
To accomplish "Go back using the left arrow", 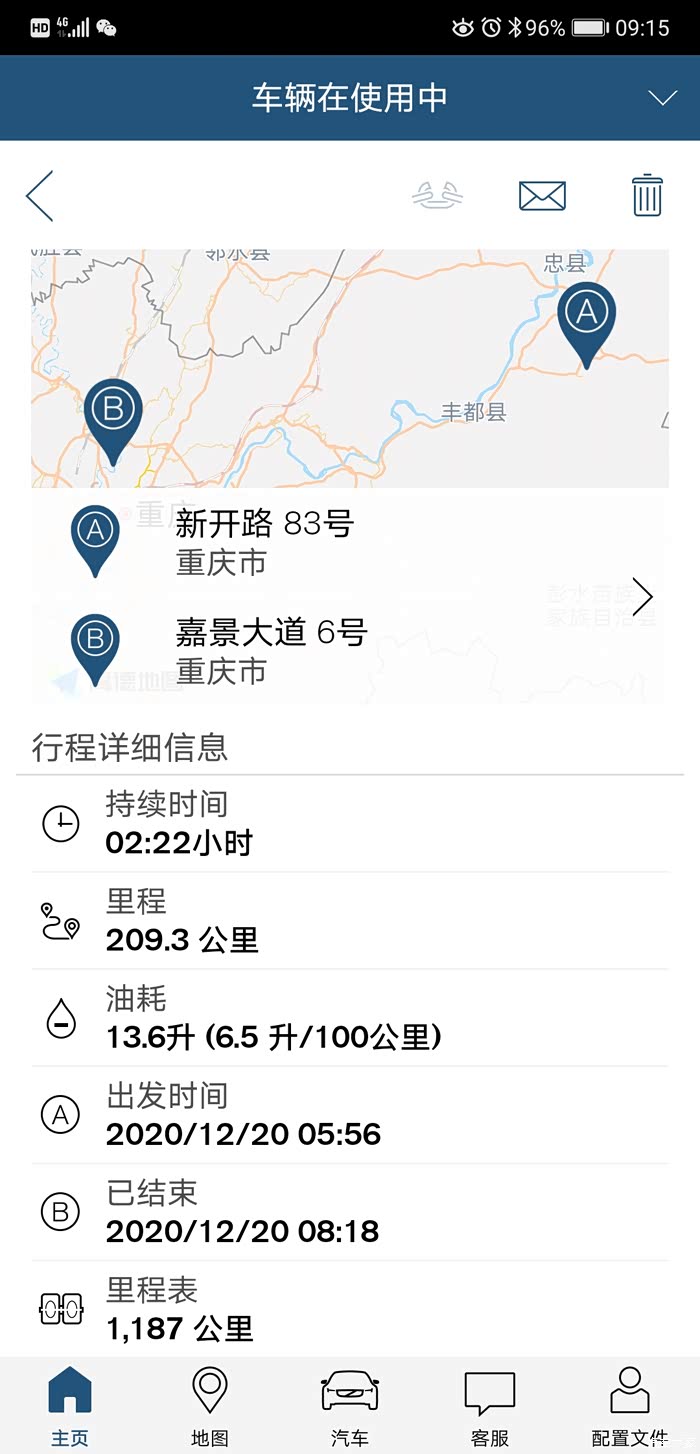I will pyautogui.click(x=40, y=196).
